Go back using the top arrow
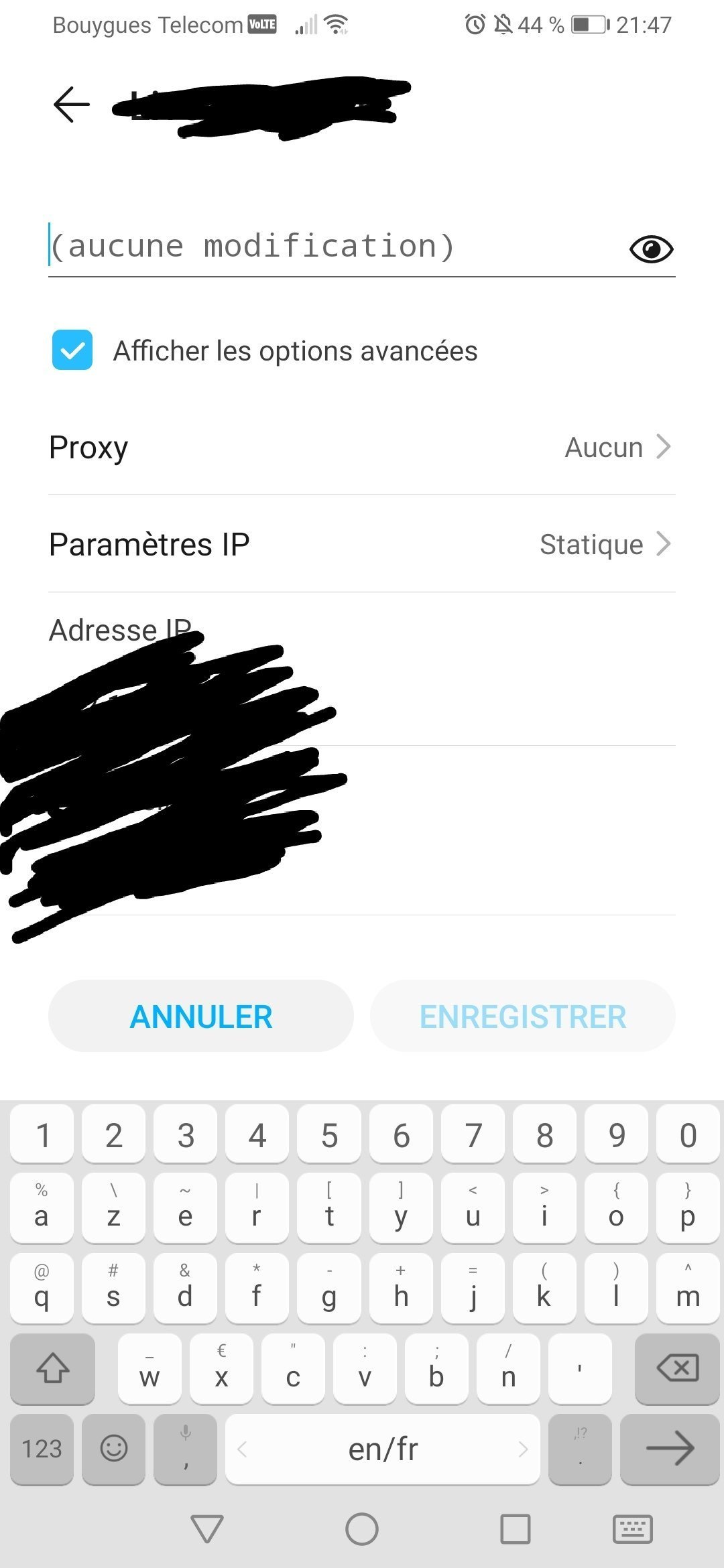 coord(71,105)
